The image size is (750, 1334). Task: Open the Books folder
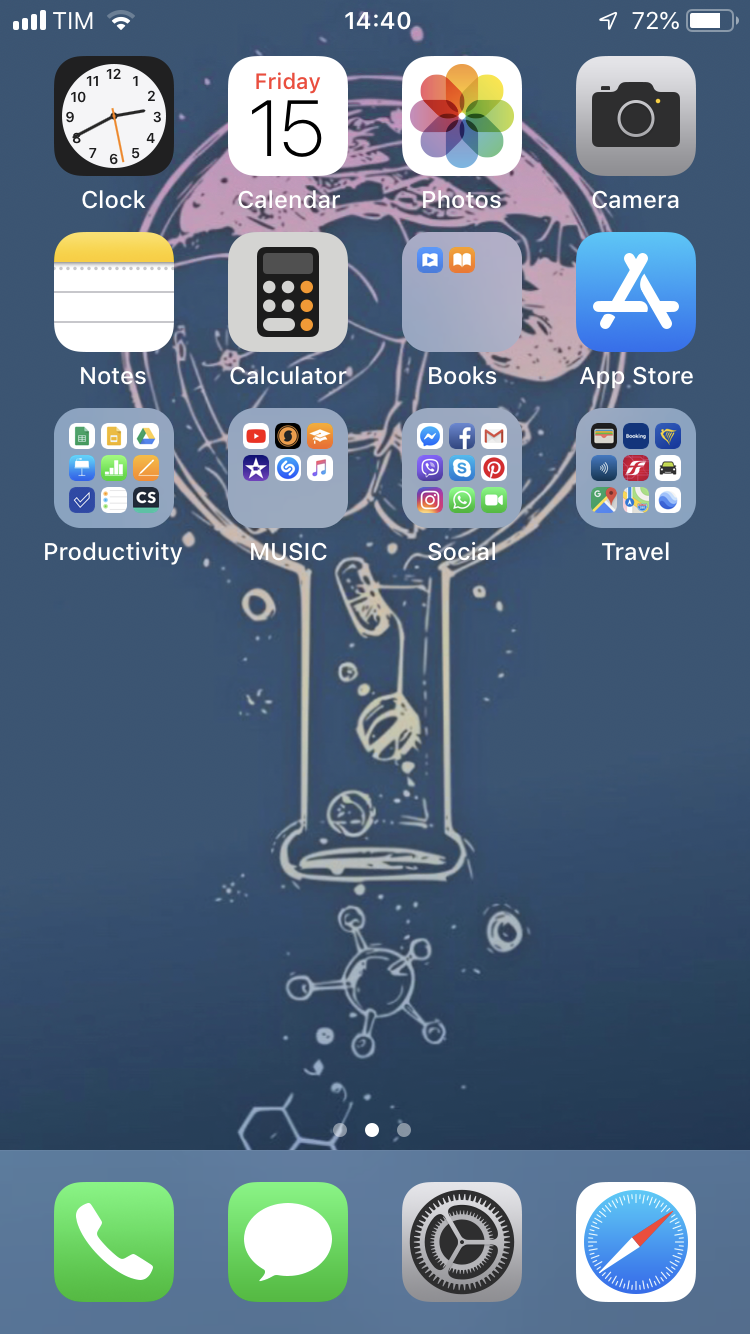462,292
